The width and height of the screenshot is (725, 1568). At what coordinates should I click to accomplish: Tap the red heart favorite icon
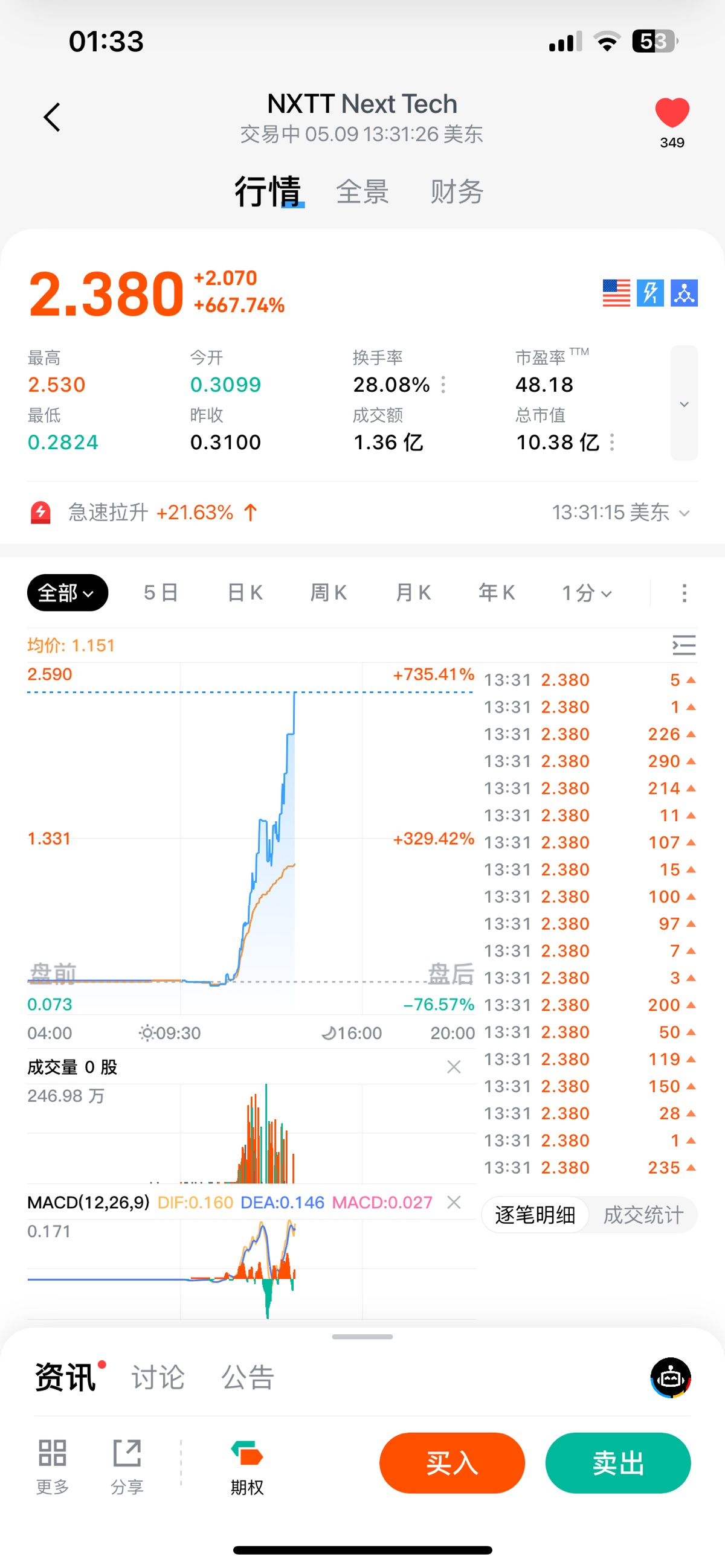point(671,114)
